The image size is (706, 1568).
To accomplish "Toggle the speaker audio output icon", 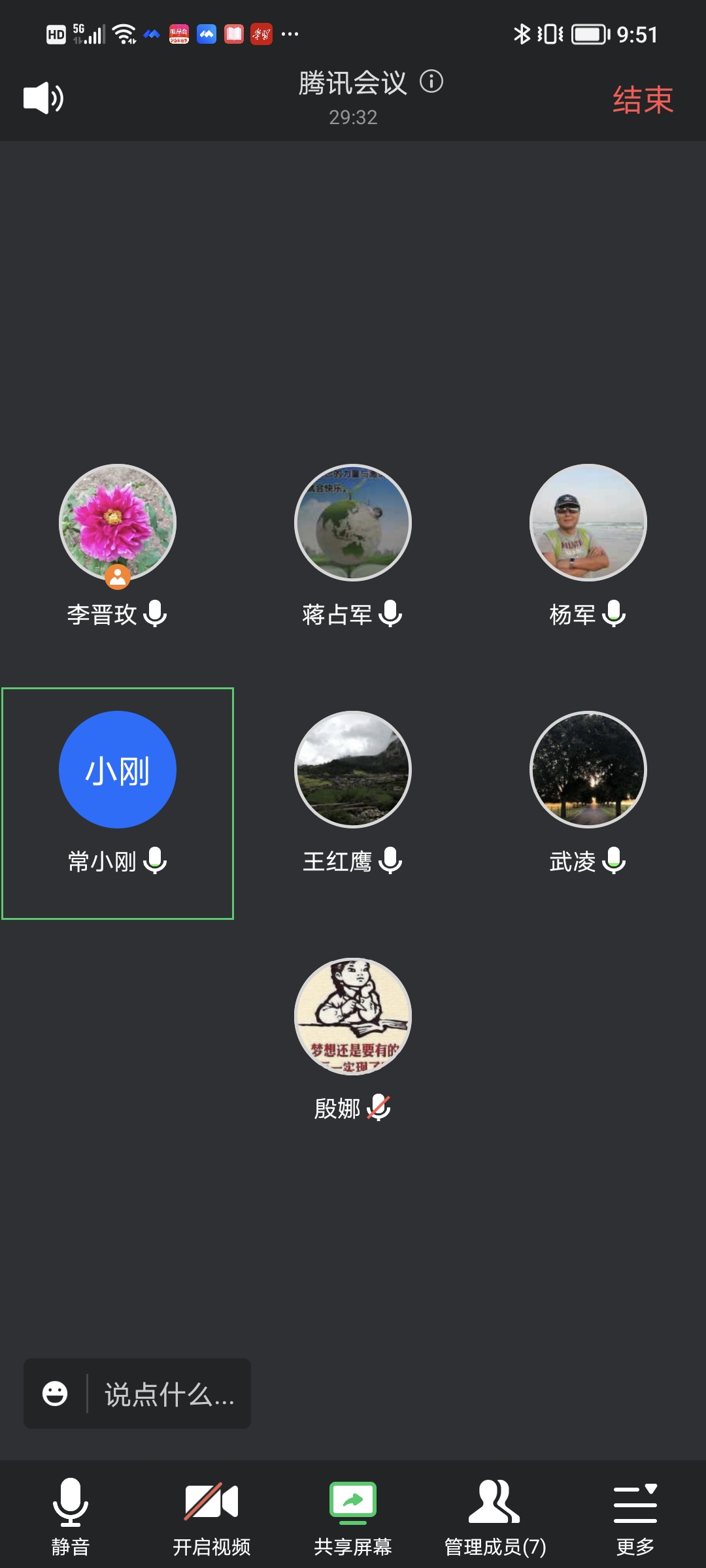I will 43,98.
